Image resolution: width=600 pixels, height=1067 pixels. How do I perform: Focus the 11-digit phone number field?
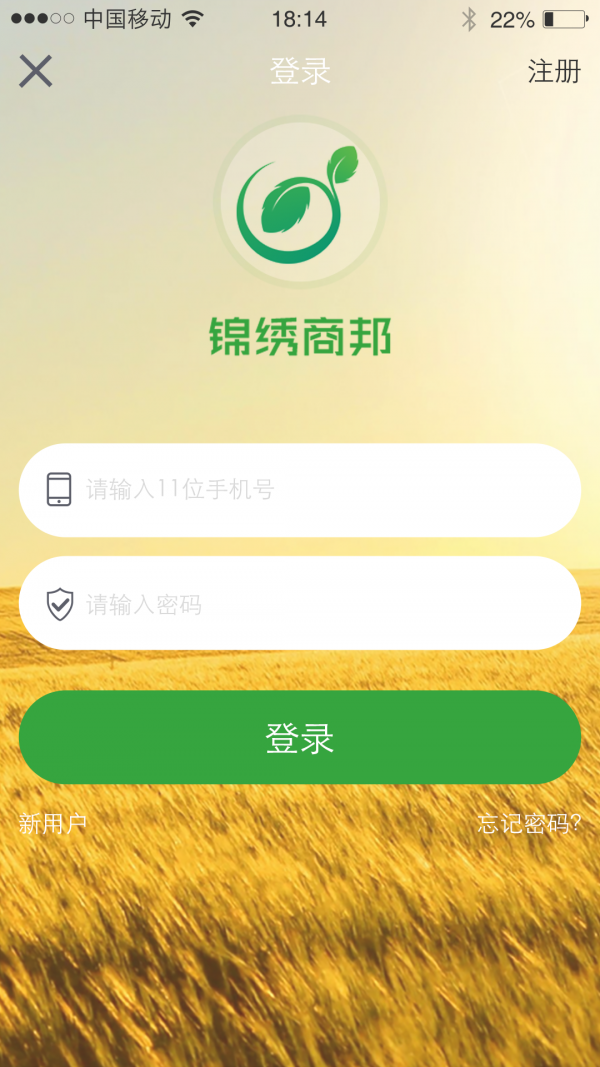pyautogui.click(x=300, y=490)
